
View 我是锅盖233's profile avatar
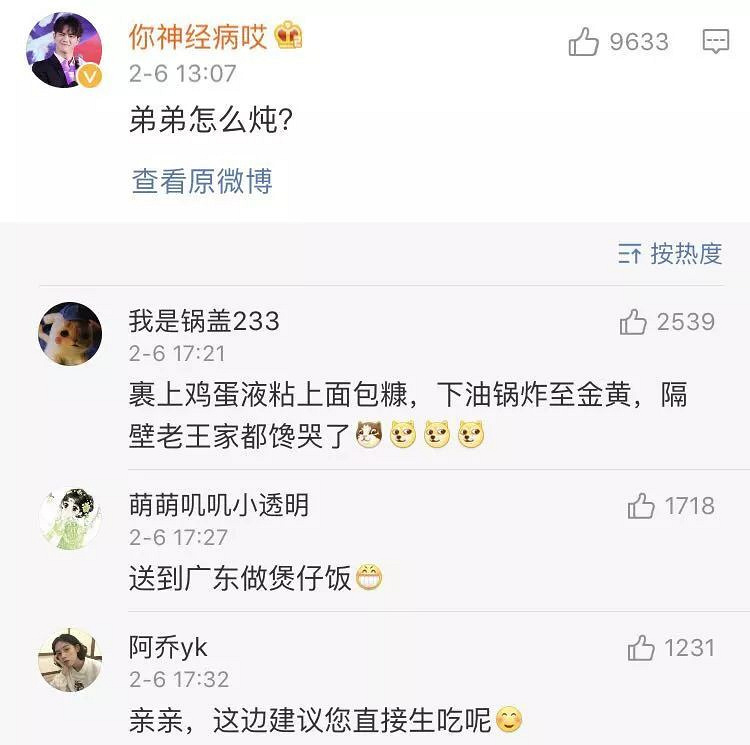point(70,334)
